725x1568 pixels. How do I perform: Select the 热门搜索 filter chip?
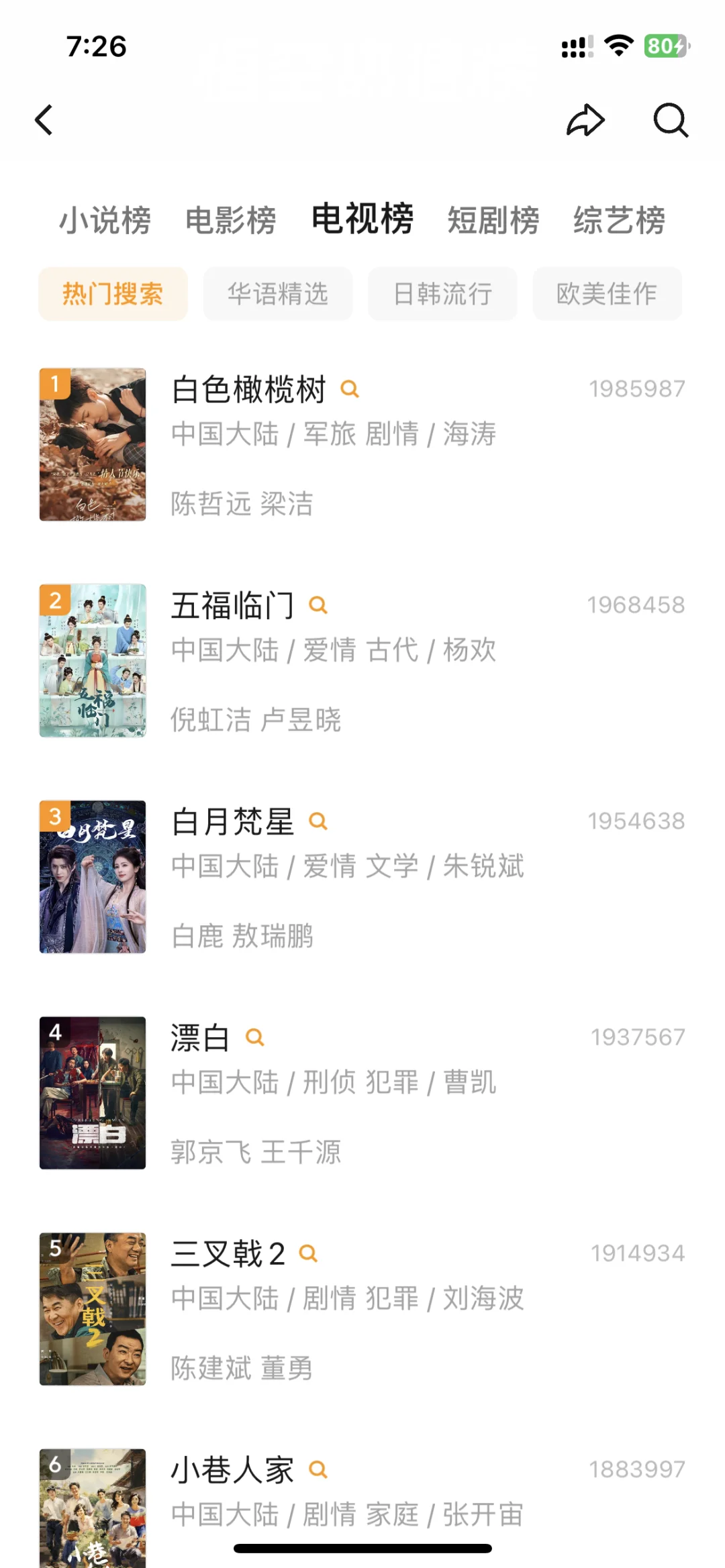click(113, 294)
